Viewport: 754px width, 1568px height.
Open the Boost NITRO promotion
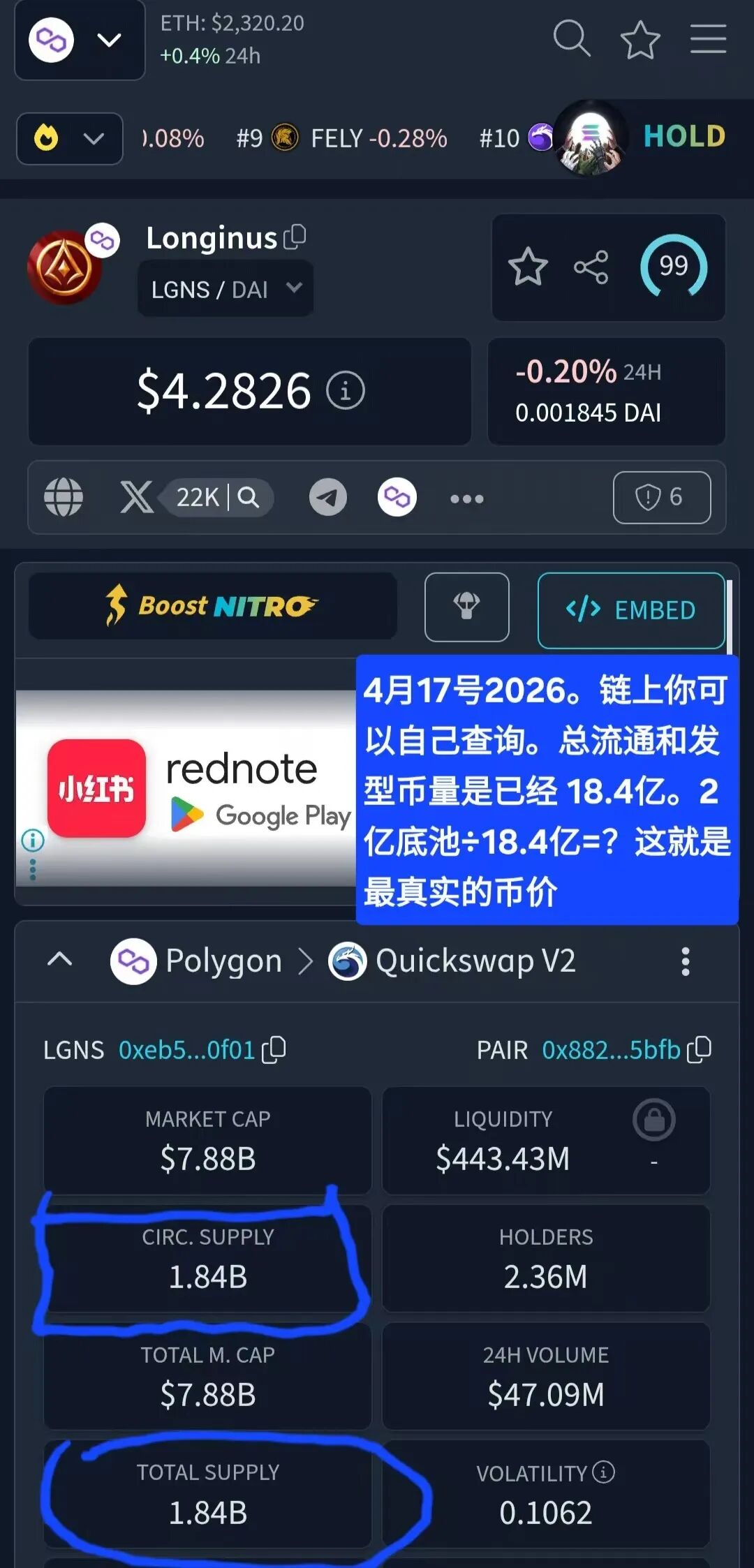pos(212,606)
